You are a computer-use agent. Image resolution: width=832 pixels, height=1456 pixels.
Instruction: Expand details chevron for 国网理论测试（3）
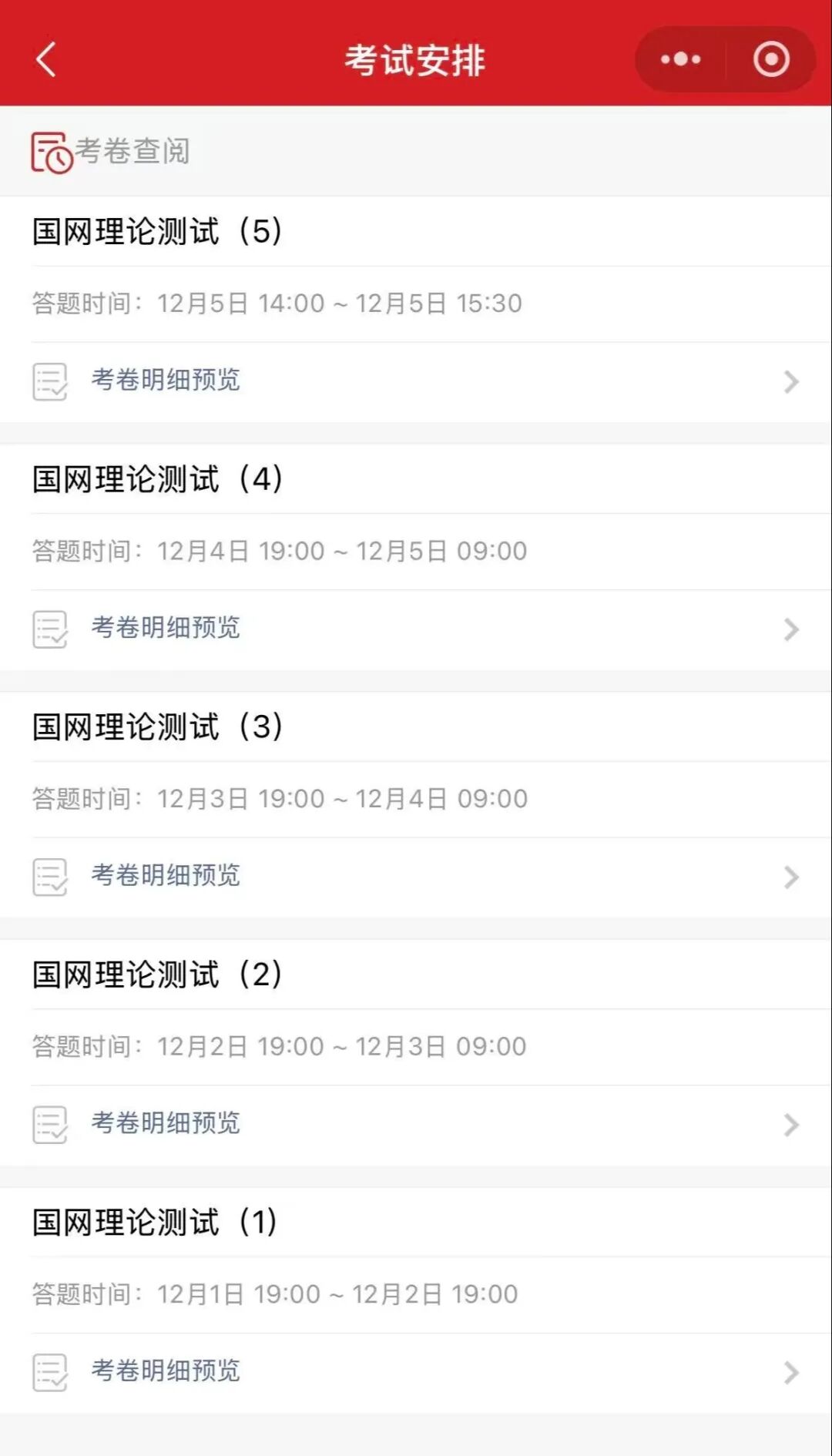point(791,876)
